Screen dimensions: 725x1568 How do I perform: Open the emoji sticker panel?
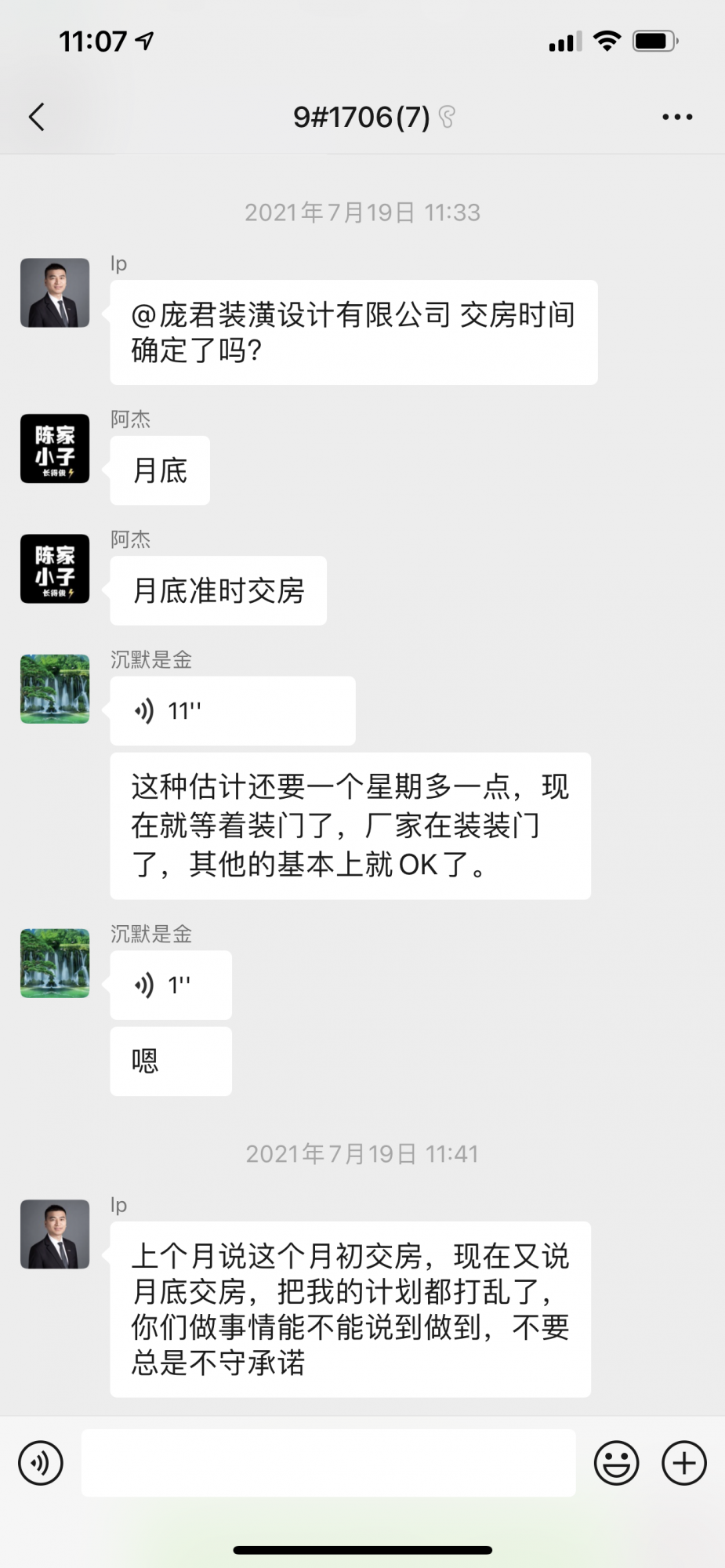tap(616, 1463)
